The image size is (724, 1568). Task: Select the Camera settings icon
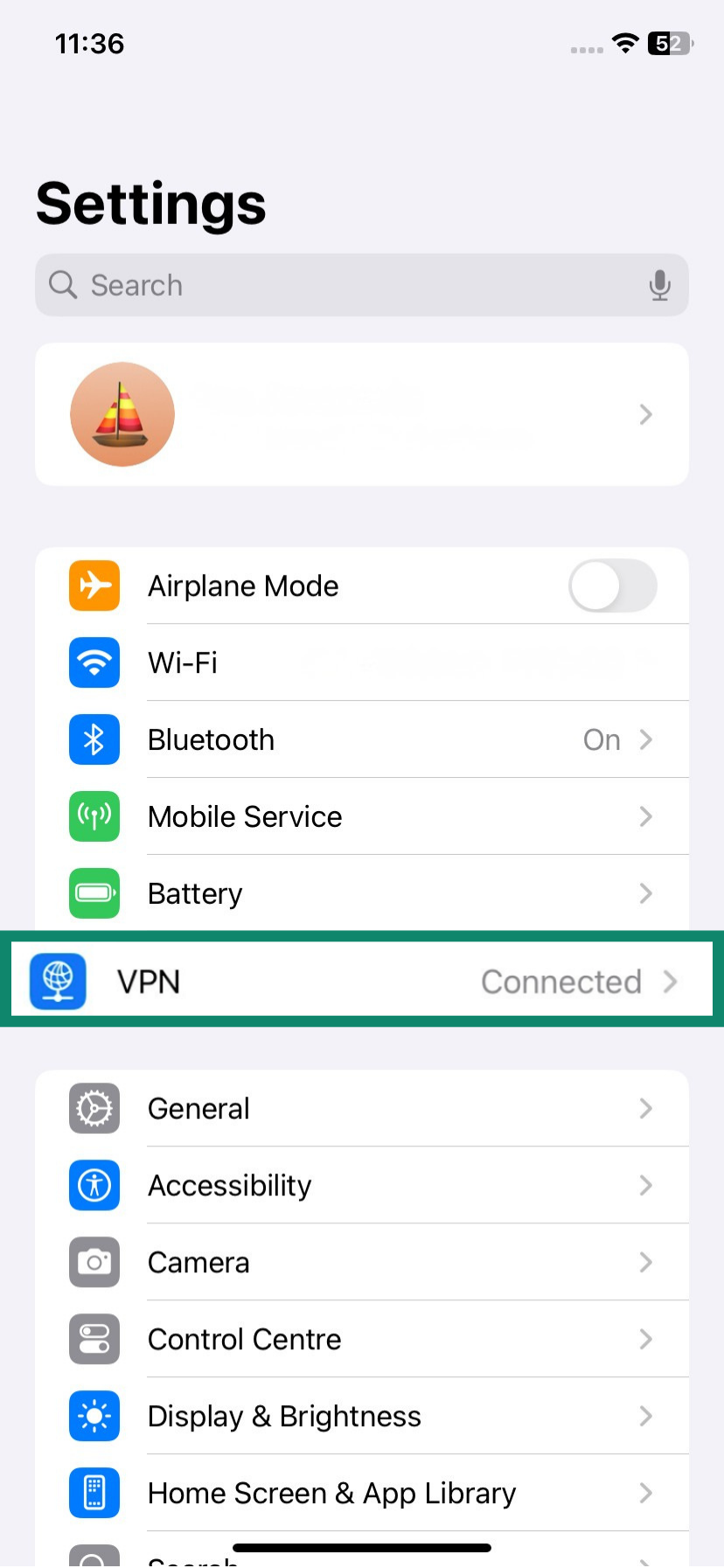94,1262
